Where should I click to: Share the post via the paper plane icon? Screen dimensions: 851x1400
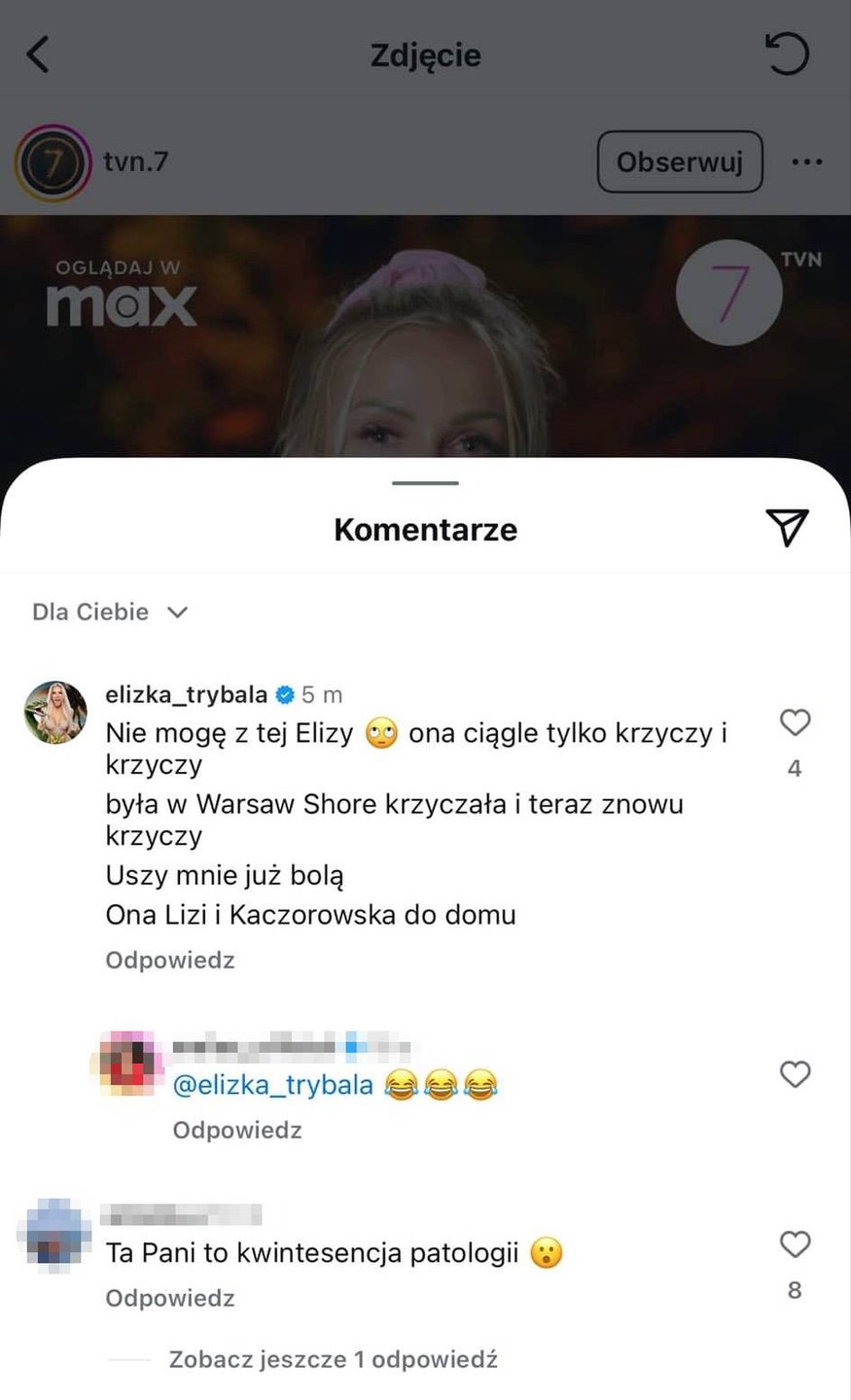pyautogui.click(x=787, y=527)
